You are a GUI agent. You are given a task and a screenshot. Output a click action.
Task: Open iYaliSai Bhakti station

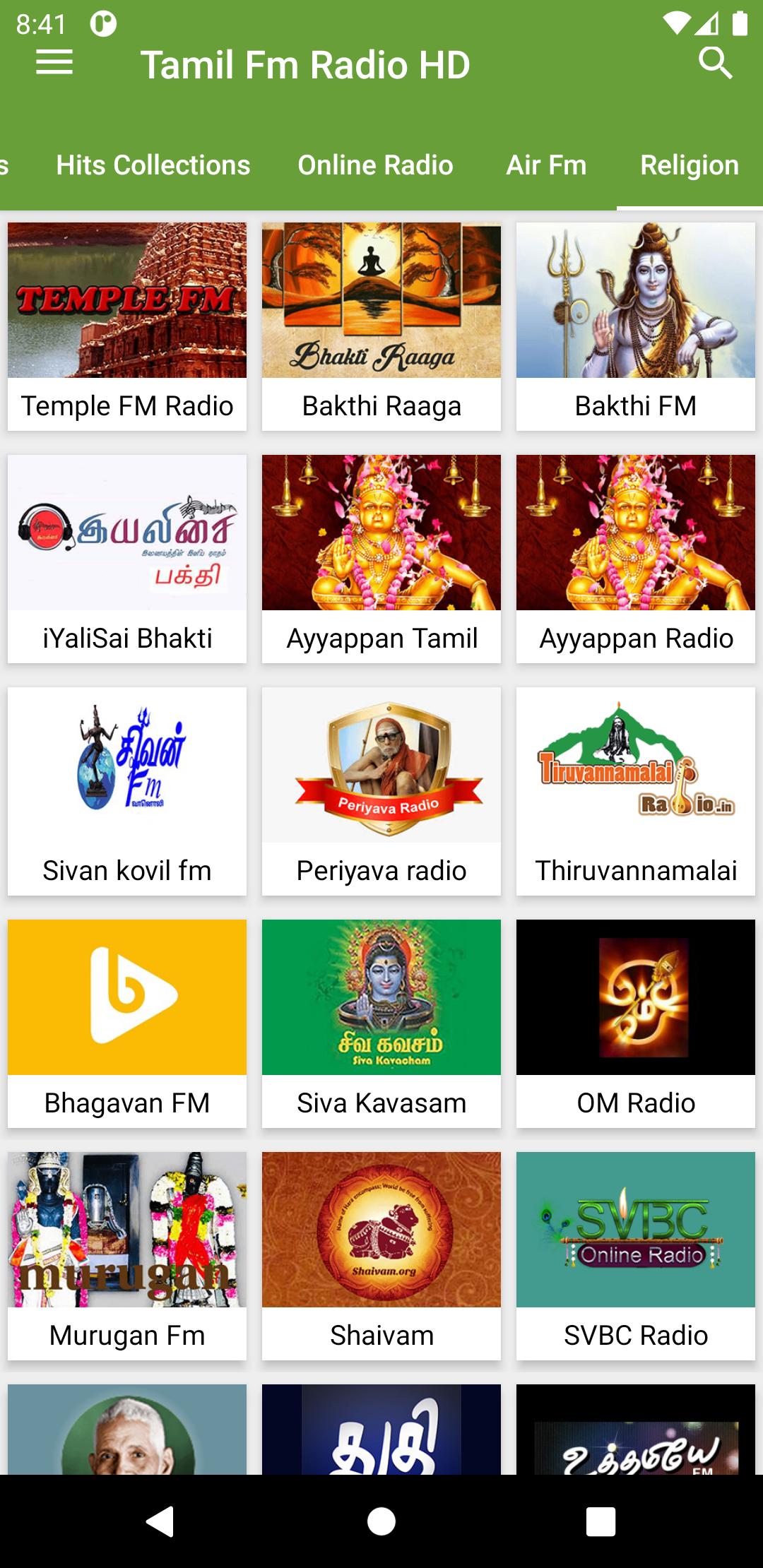click(127, 559)
